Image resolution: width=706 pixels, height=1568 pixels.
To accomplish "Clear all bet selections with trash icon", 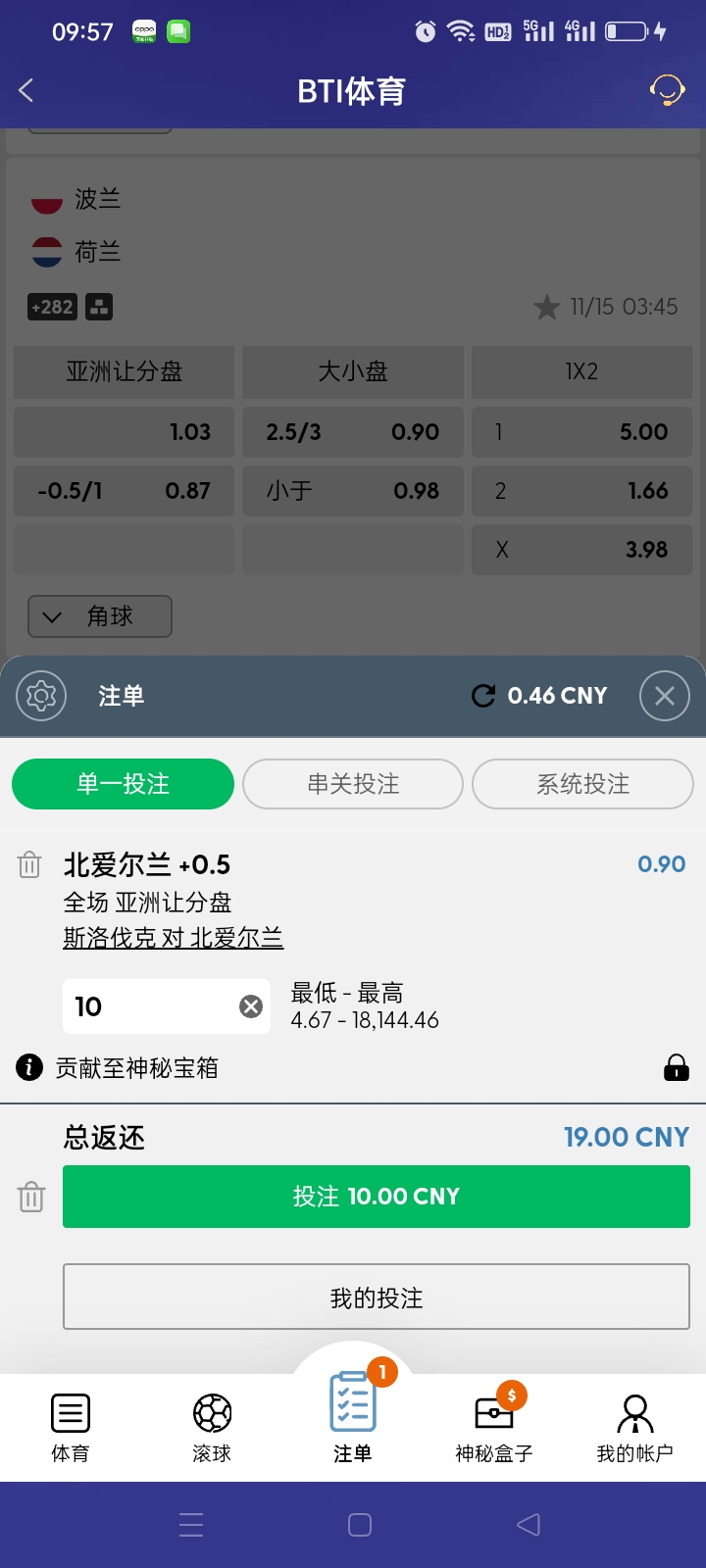I will pyautogui.click(x=30, y=1197).
